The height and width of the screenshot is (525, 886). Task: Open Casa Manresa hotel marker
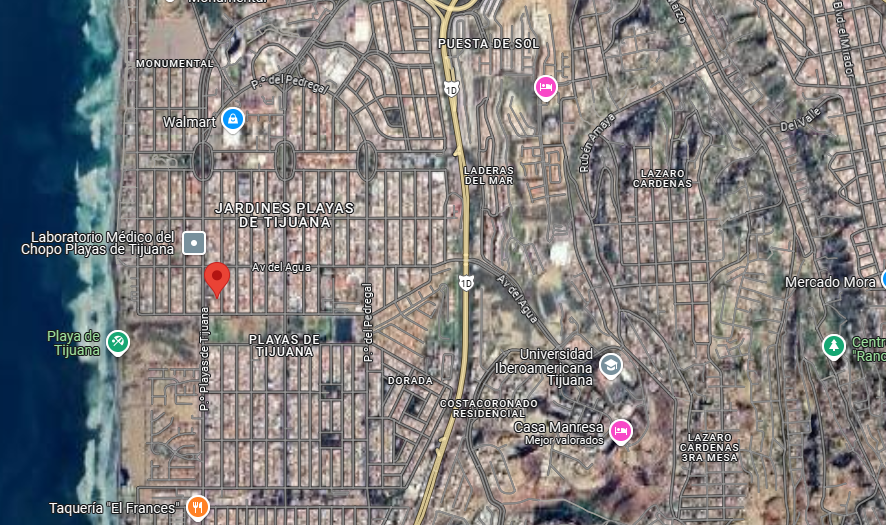pos(620,430)
